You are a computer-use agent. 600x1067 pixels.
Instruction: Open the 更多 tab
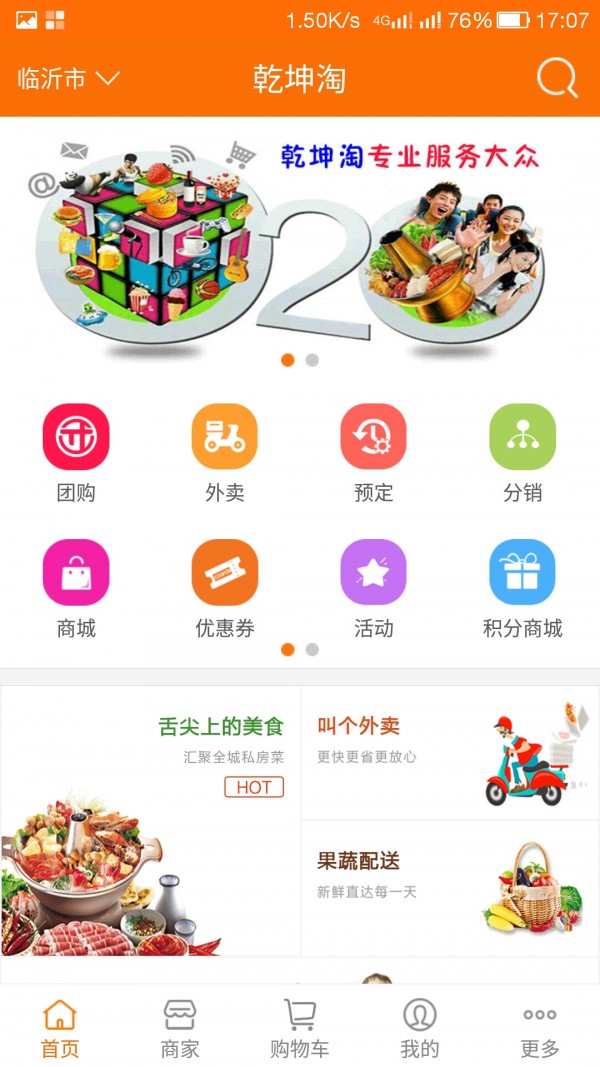tap(539, 1027)
